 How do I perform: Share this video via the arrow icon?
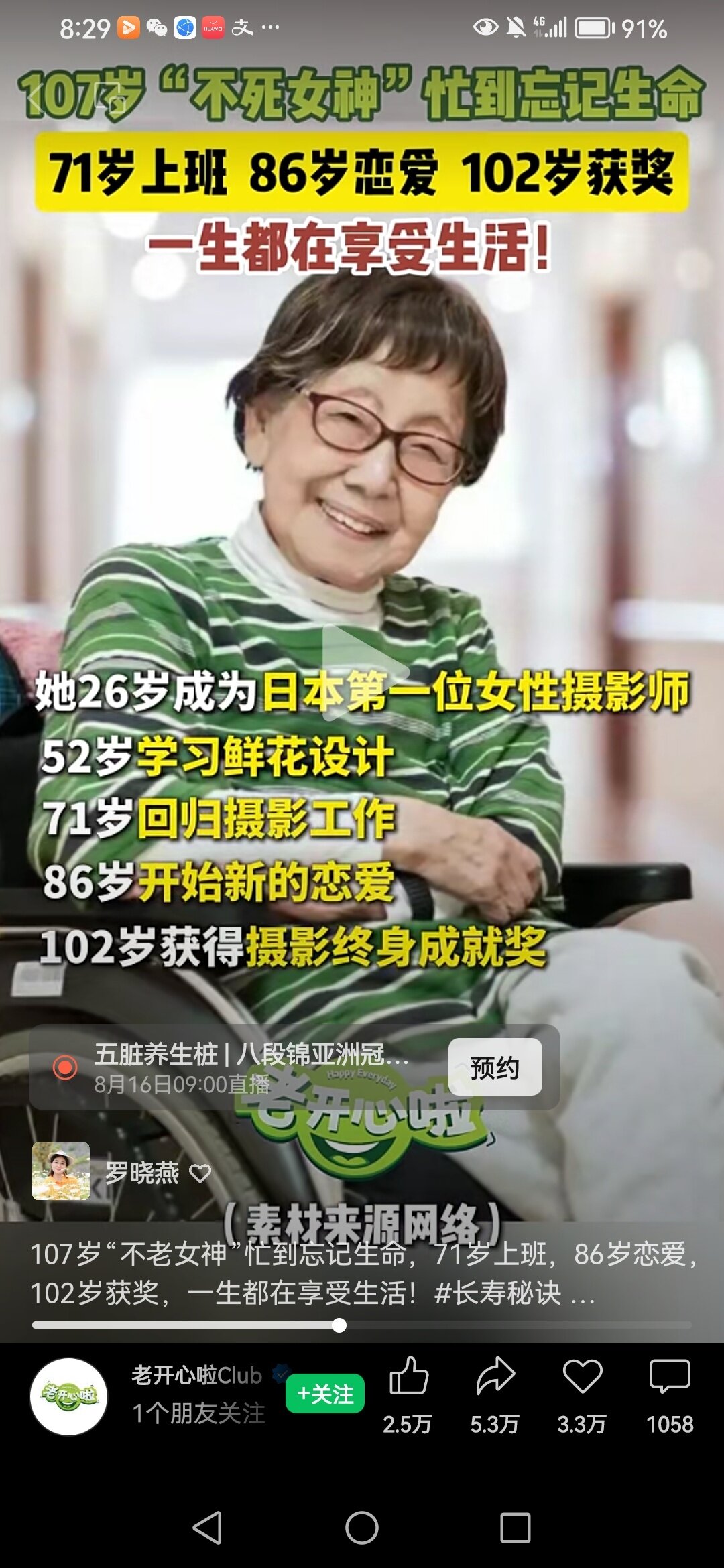[x=495, y=1394]
